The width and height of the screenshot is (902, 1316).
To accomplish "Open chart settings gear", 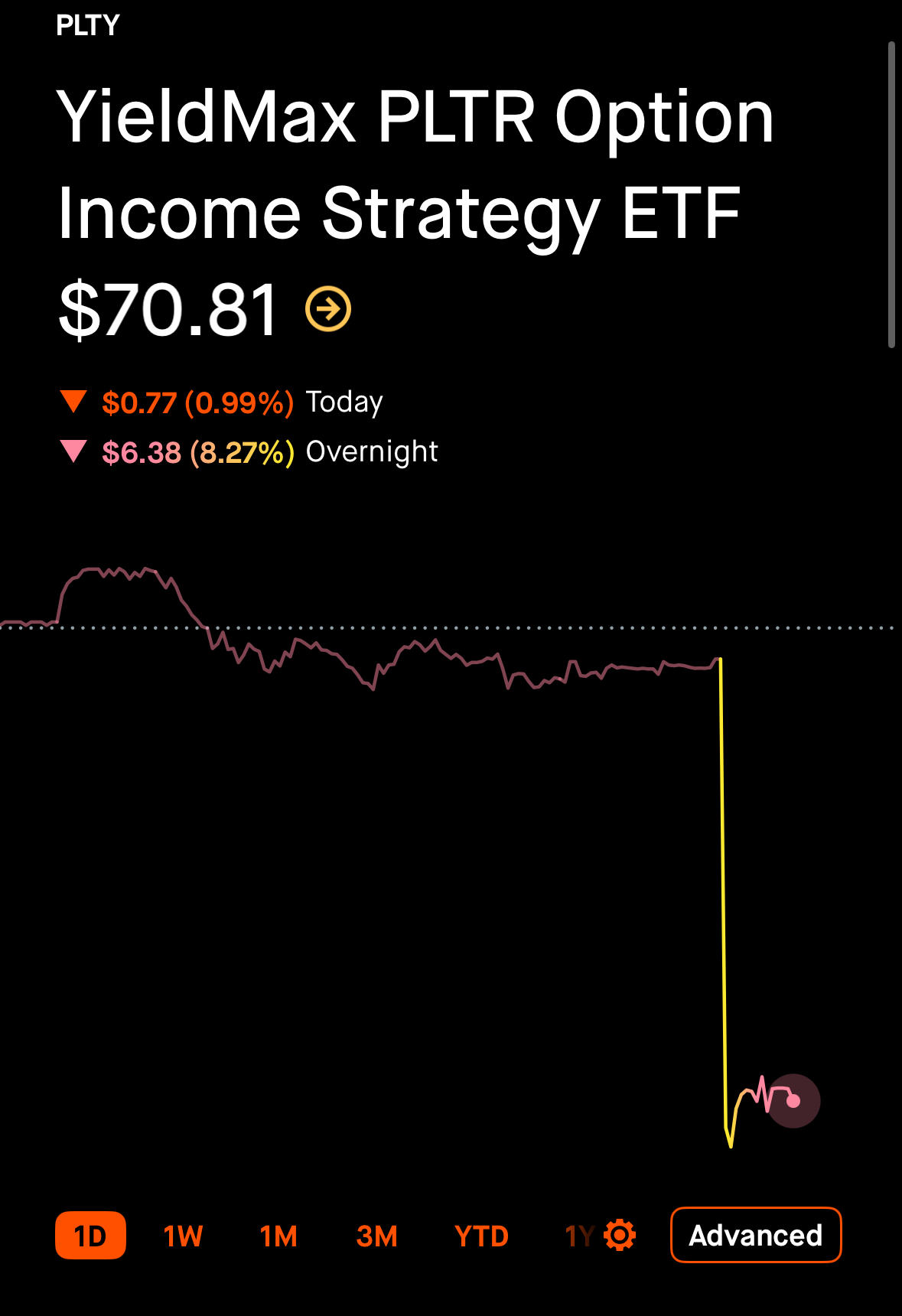I will pyautogui.click(x=620, y=1235).
